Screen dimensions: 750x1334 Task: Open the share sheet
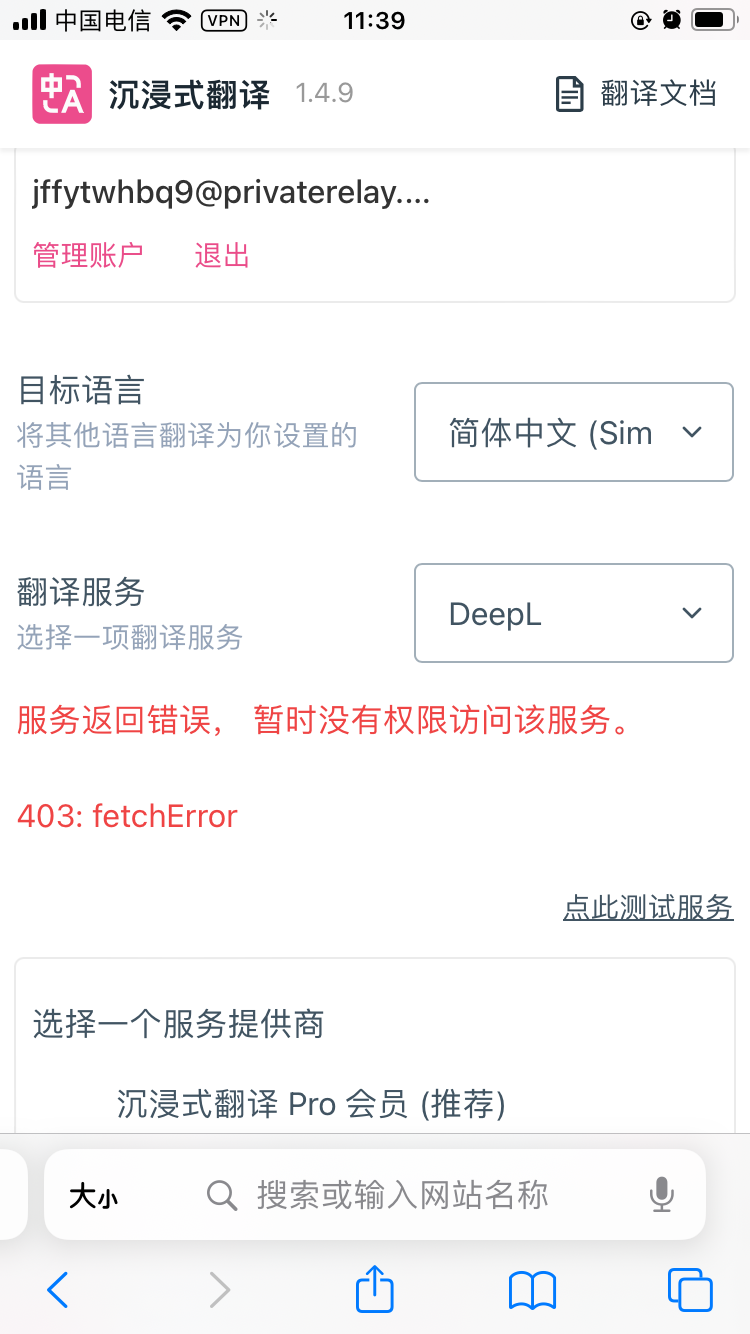click(x=375, y=1288)
